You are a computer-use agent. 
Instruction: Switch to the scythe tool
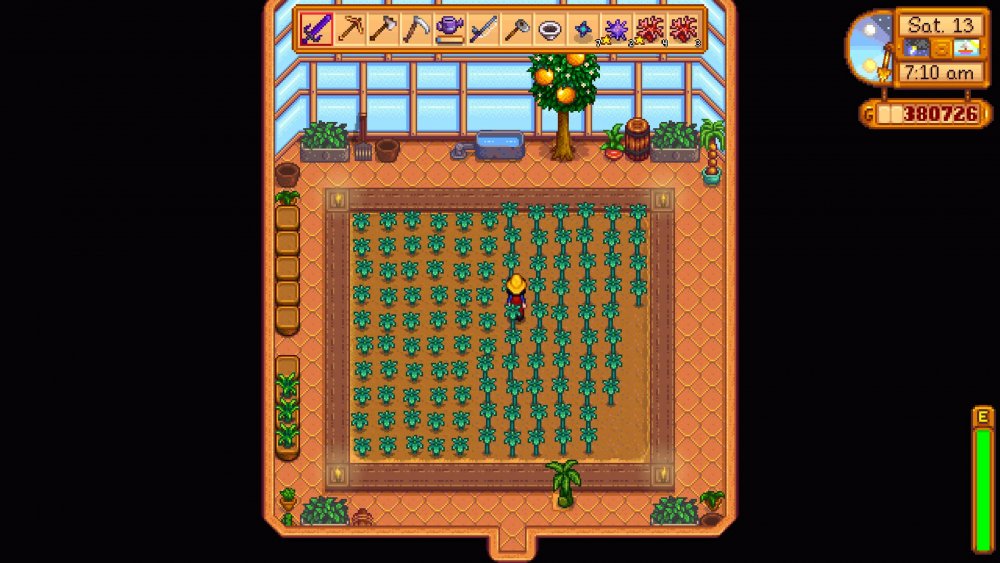click(x=416, y=29)
